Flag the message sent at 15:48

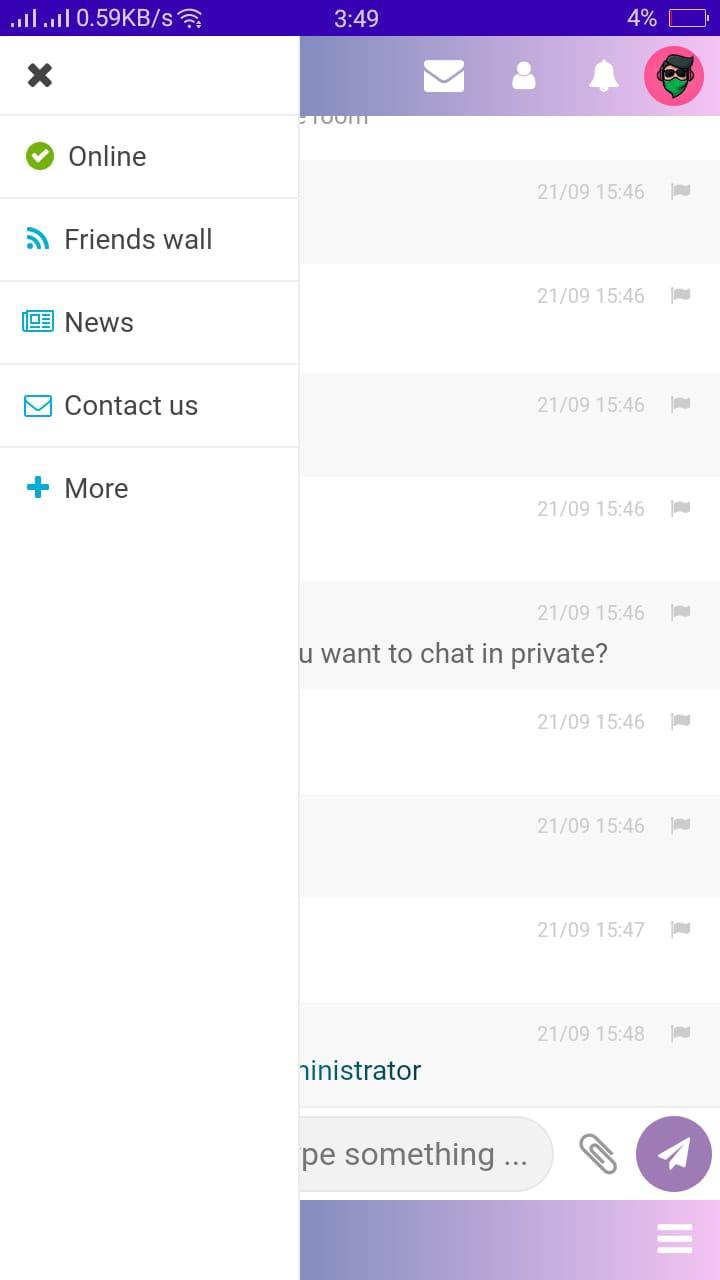[x=680, y=1033]
